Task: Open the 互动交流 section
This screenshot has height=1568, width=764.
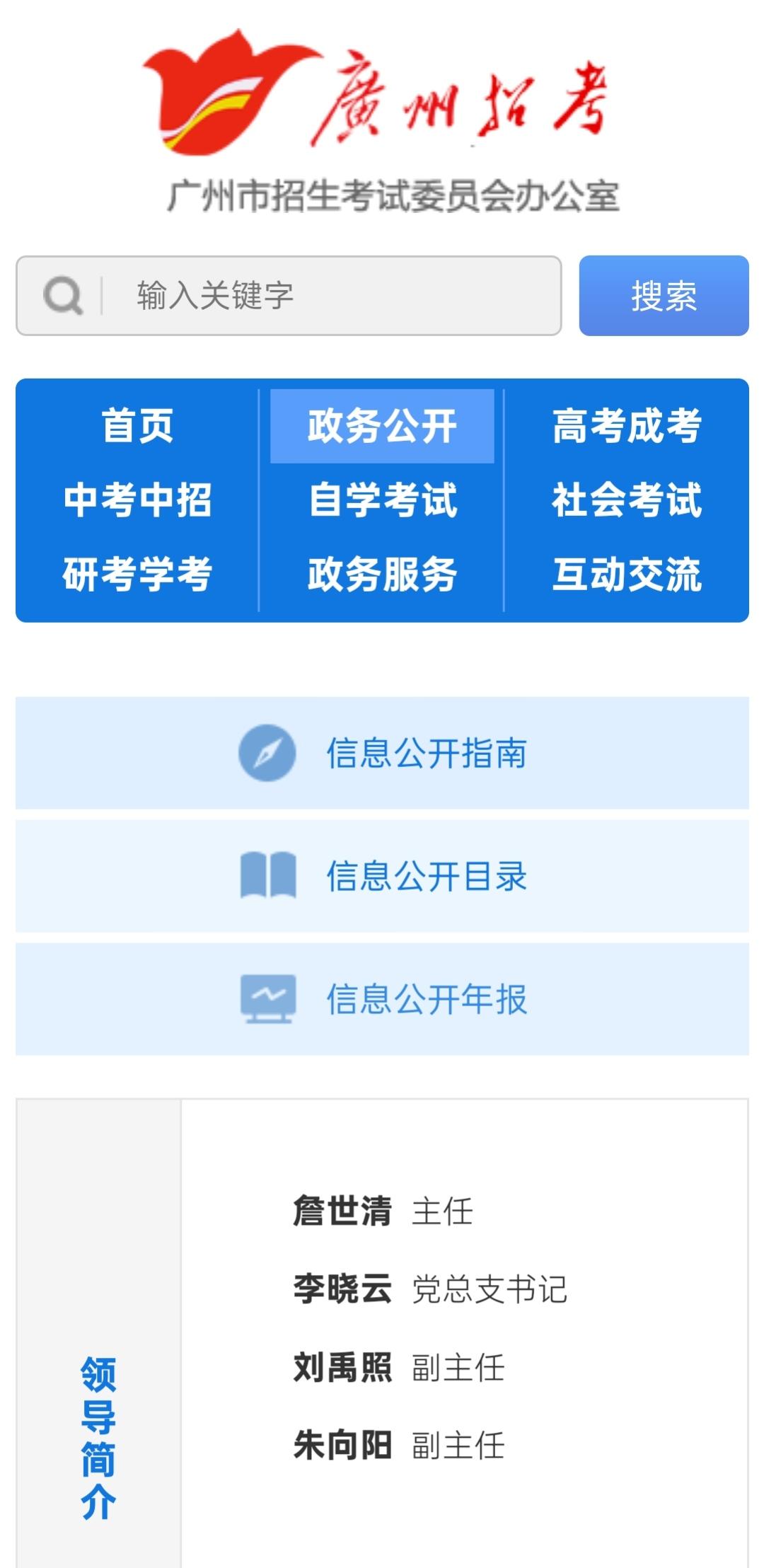Action: pyautogui.click(x=627, y=573)
